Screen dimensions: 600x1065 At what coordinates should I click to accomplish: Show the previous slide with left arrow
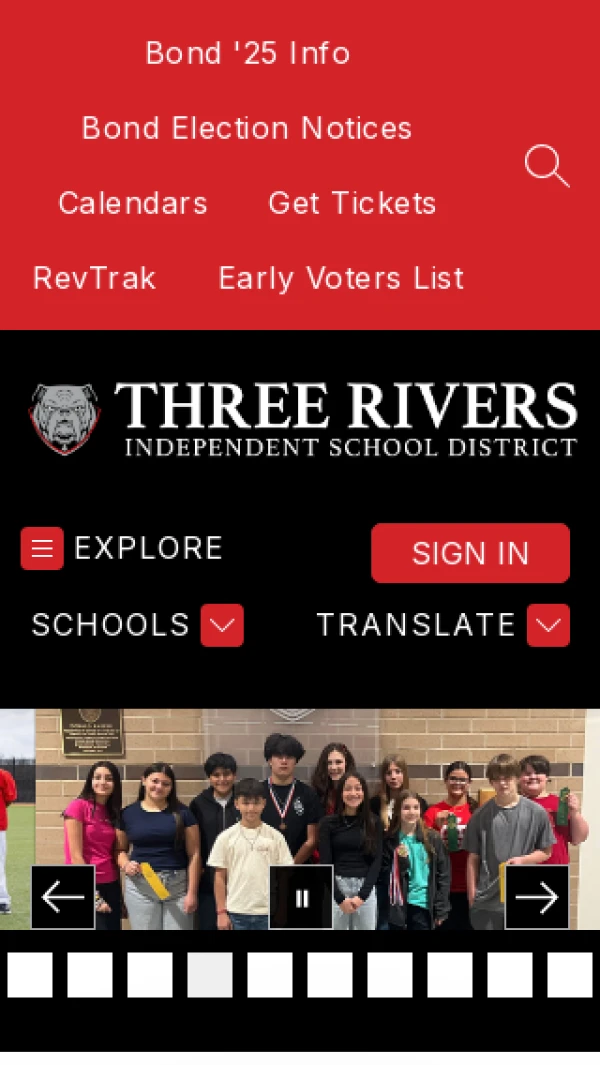(x=63, y=897)
